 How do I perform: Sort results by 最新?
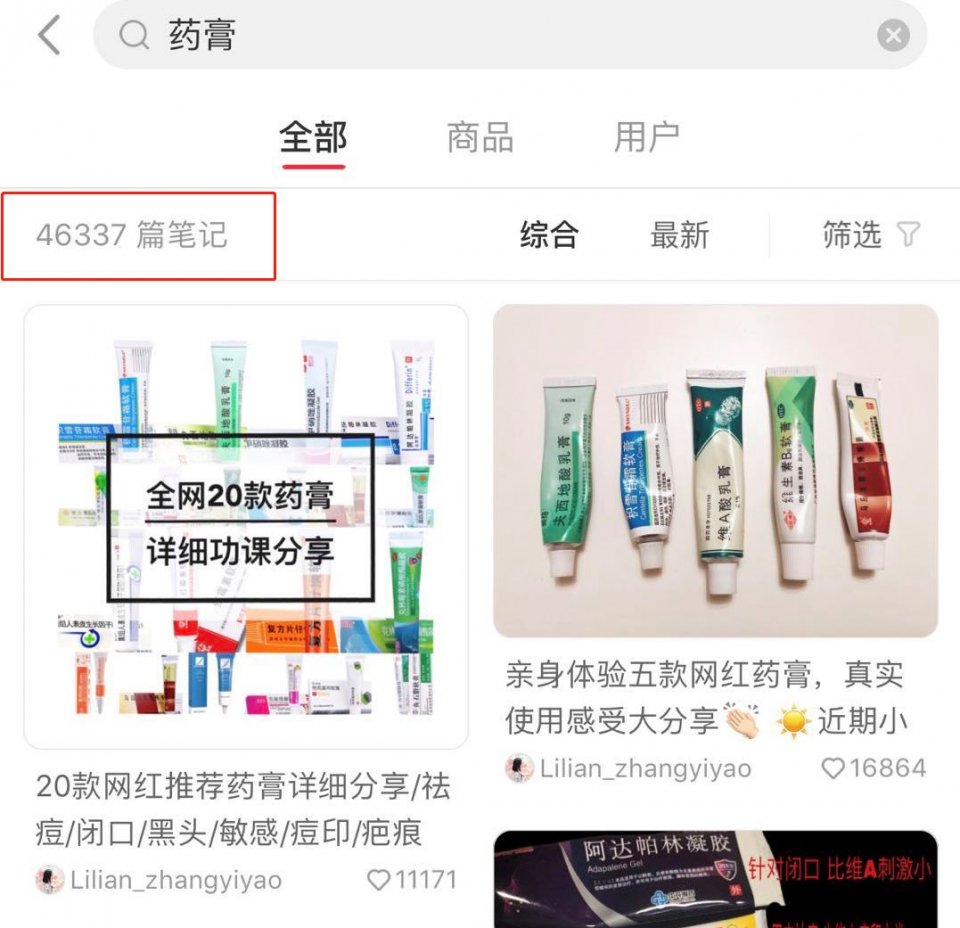(x=679, y=235)
